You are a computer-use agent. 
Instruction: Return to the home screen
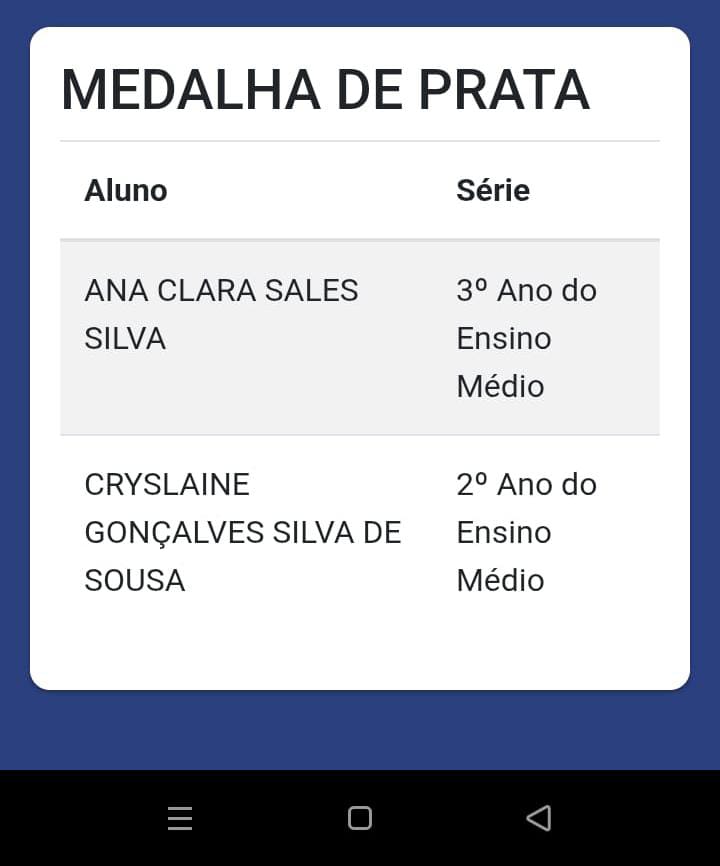[x=360, y=818]
